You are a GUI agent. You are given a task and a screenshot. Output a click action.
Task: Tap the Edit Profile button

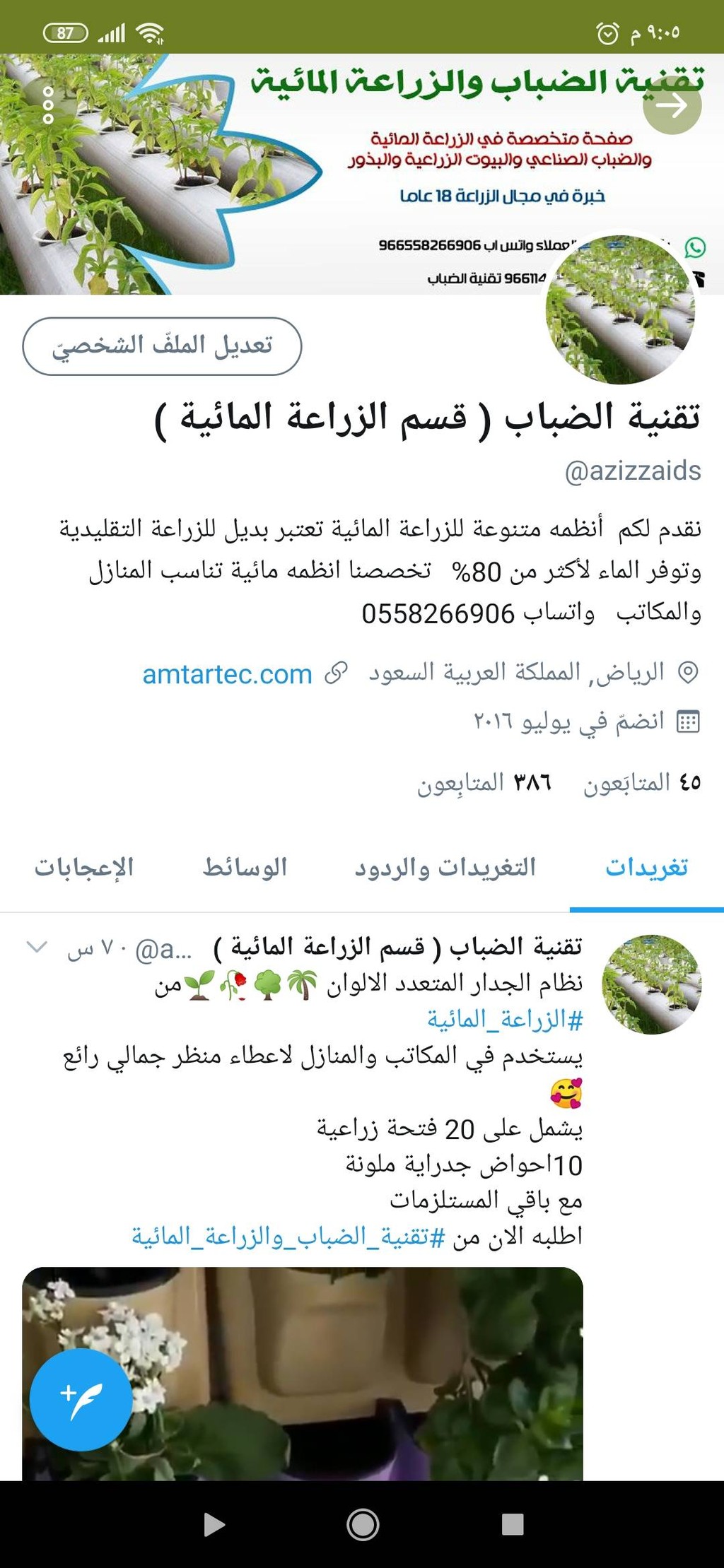point(162,346)
